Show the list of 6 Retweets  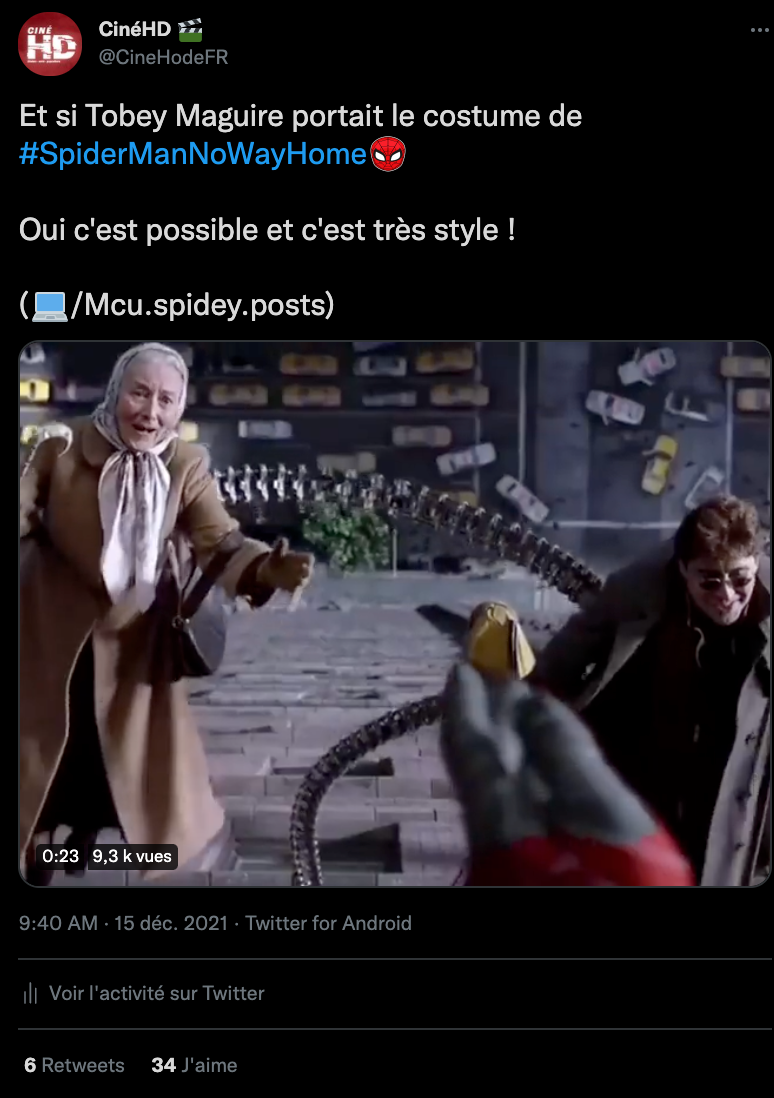74,1065
